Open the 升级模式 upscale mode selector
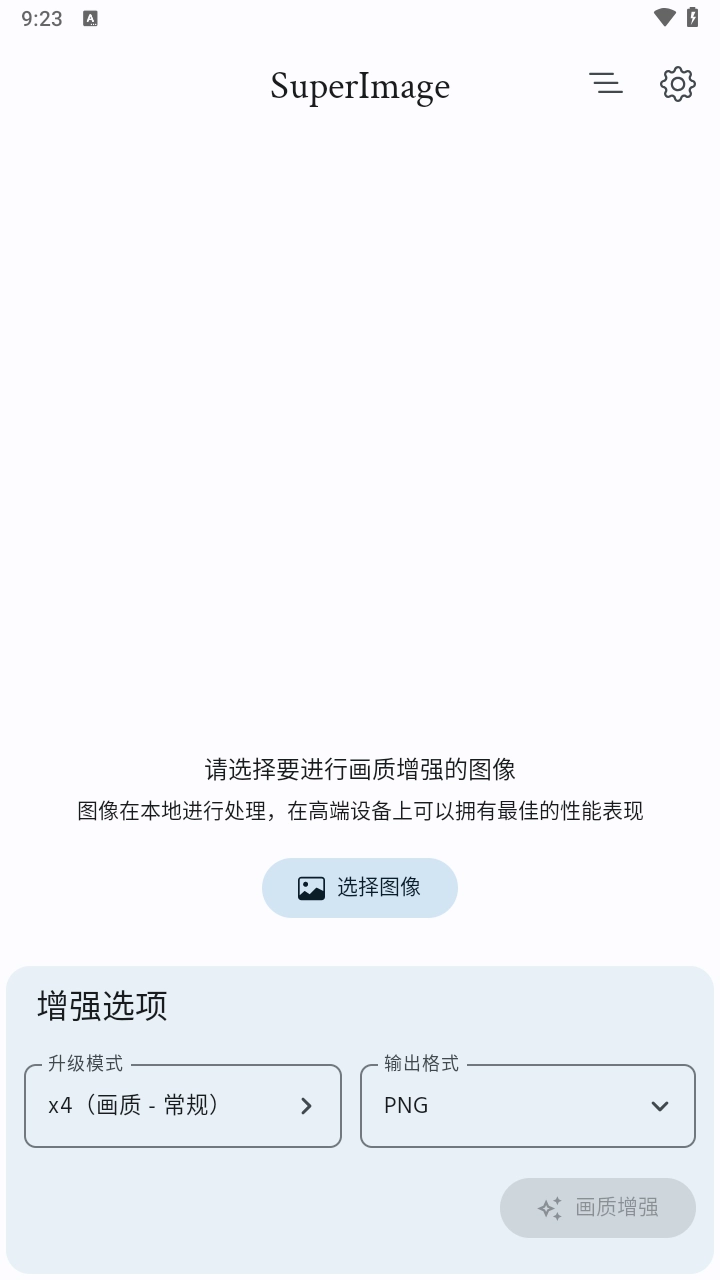720x1280 pixels. coord(183,1106)
